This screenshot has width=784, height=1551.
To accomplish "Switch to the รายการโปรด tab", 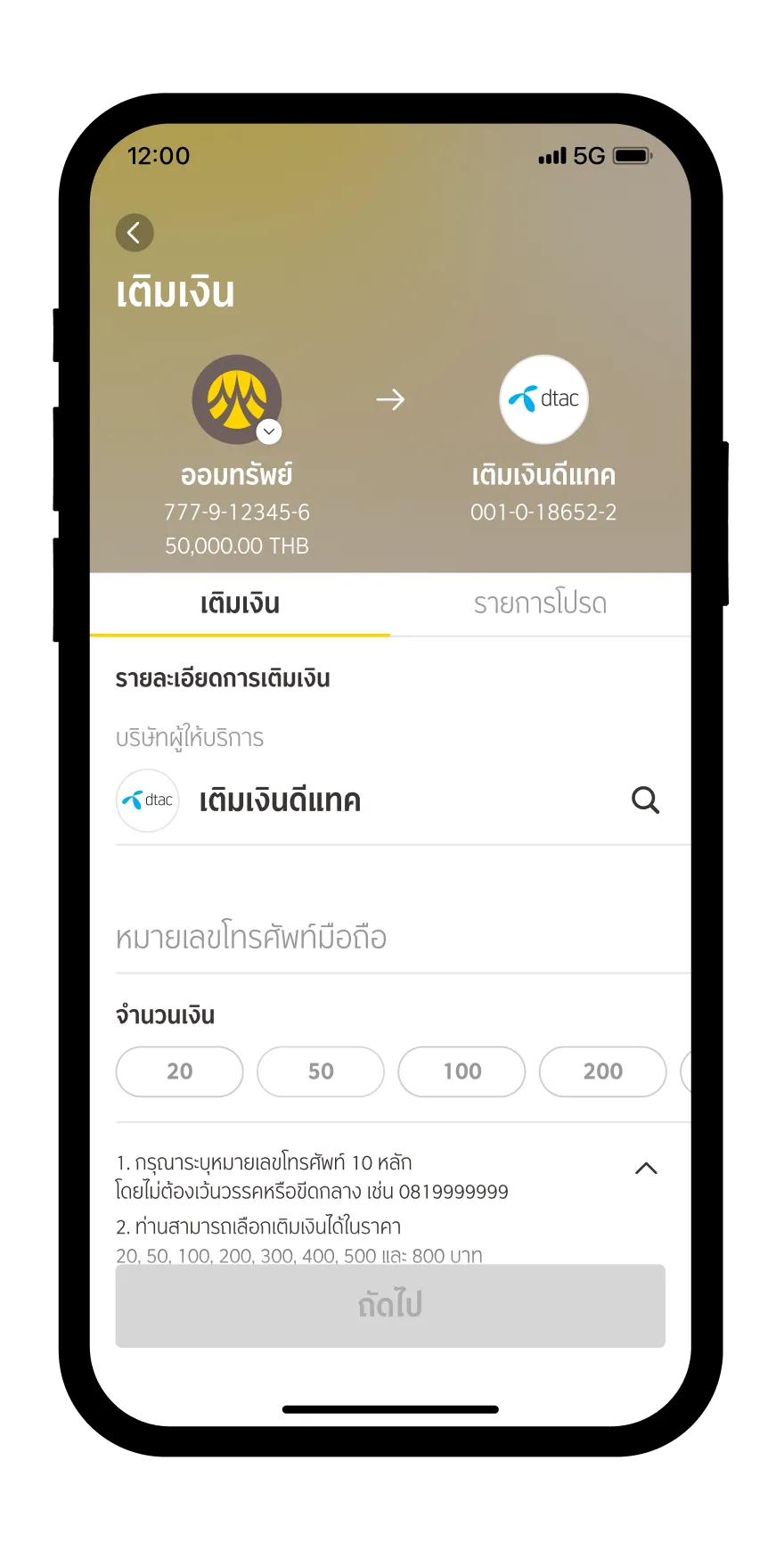I will tap(540, 603).
